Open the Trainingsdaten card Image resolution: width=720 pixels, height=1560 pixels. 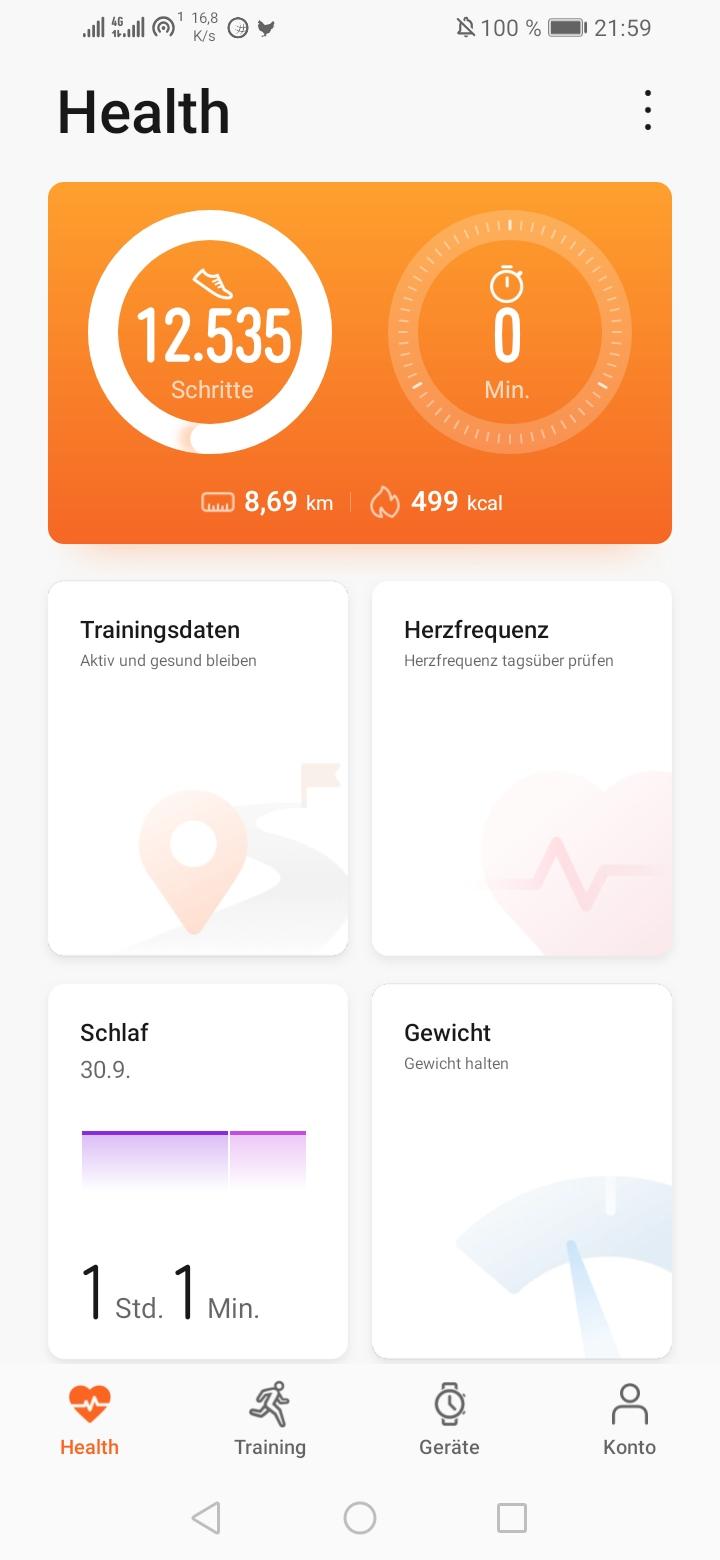[198, 768]
